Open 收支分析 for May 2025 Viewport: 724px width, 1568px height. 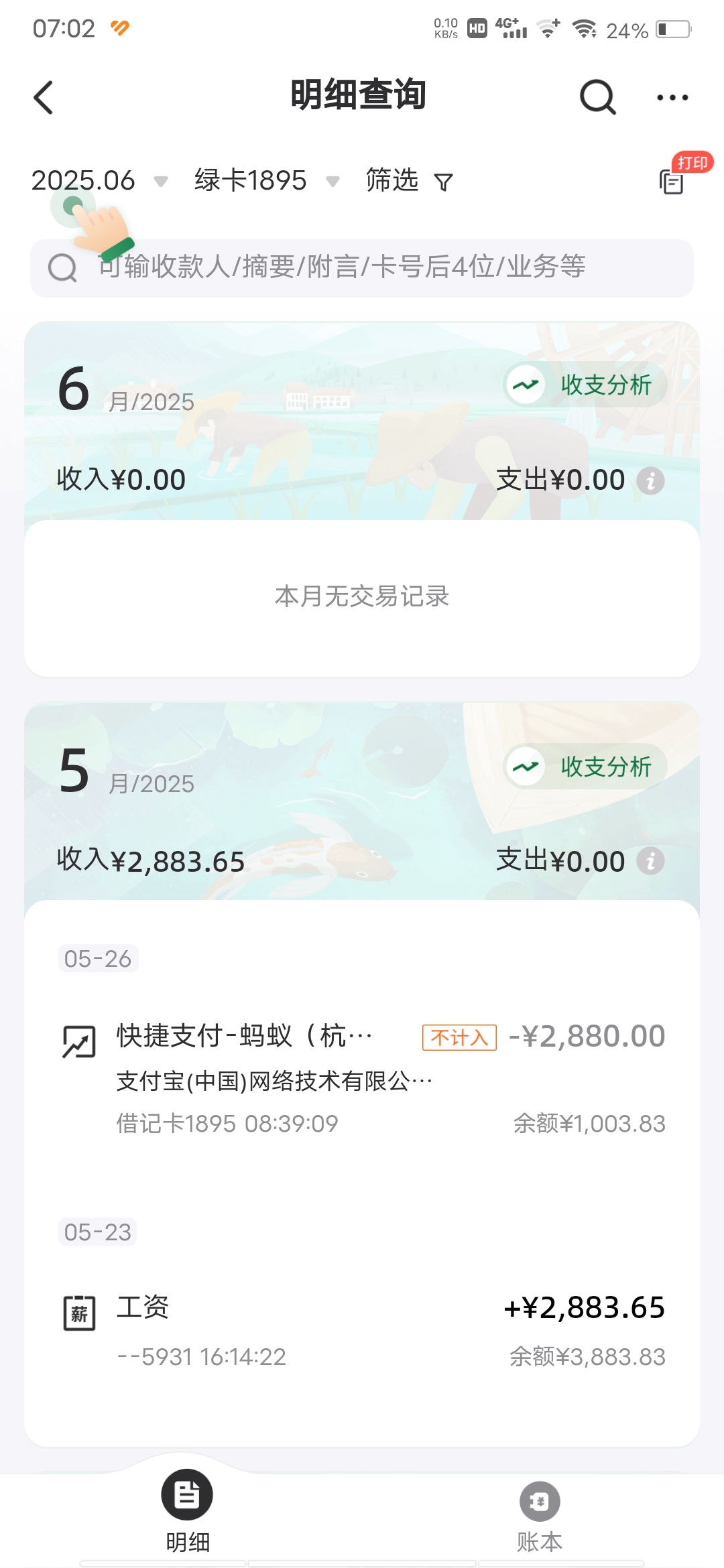(585, 767)
